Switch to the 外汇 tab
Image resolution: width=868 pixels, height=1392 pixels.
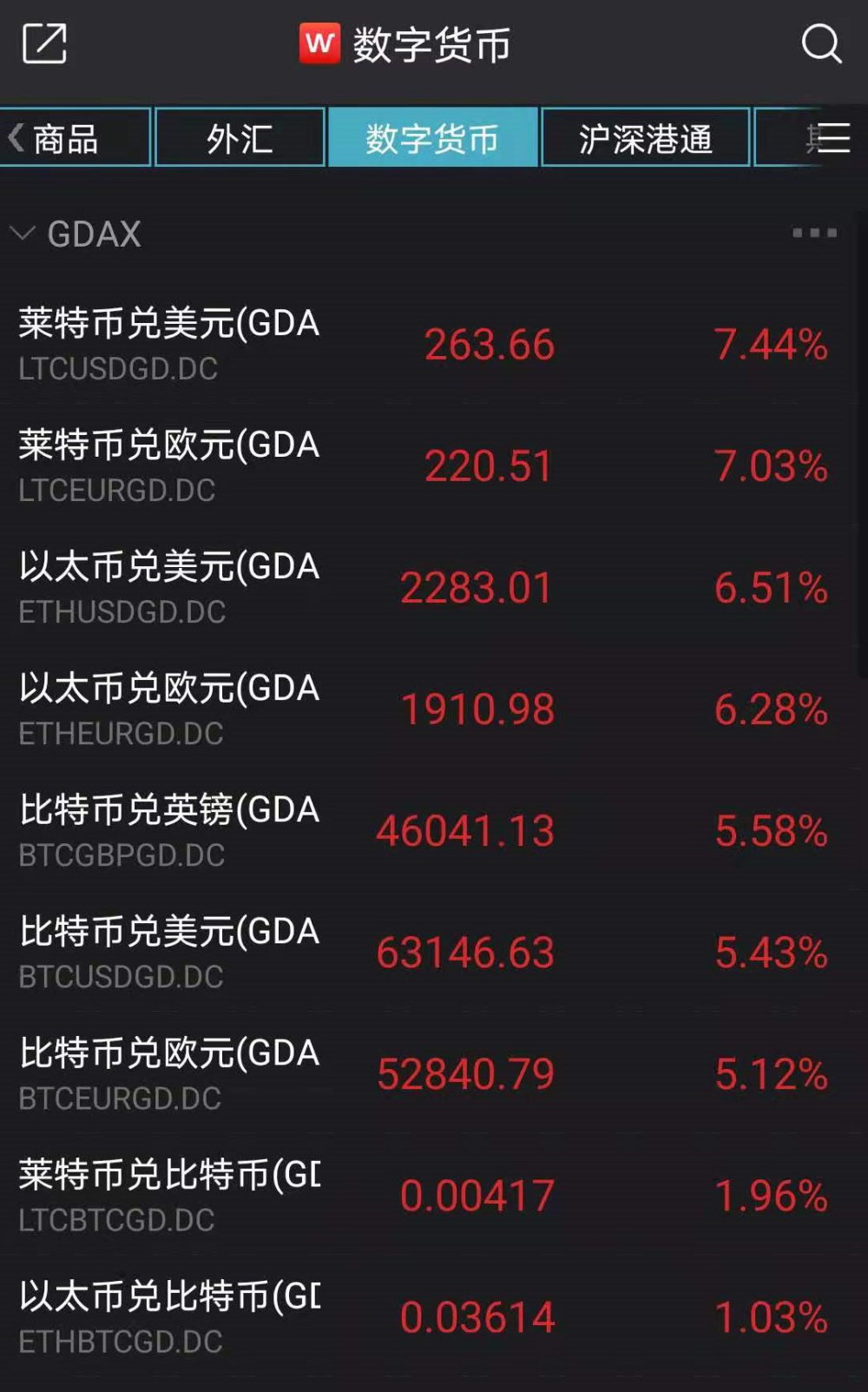coord(240,138)
